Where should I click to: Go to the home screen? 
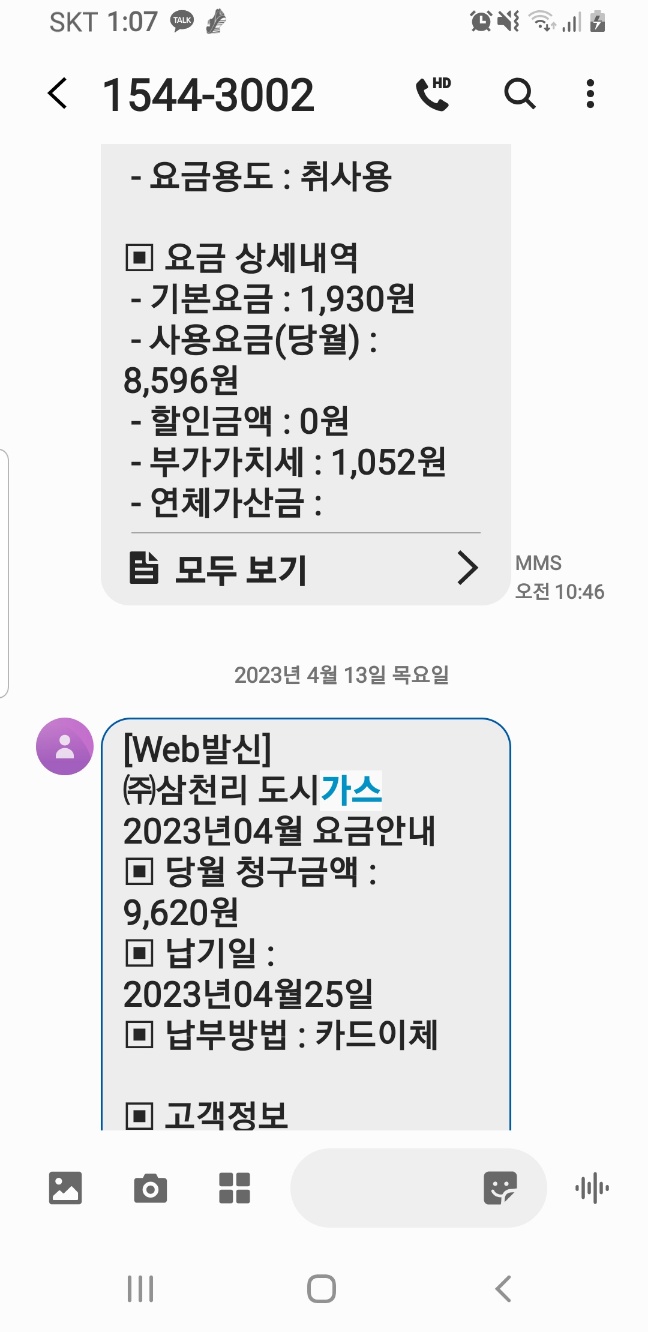click(x=321, y=1289)
